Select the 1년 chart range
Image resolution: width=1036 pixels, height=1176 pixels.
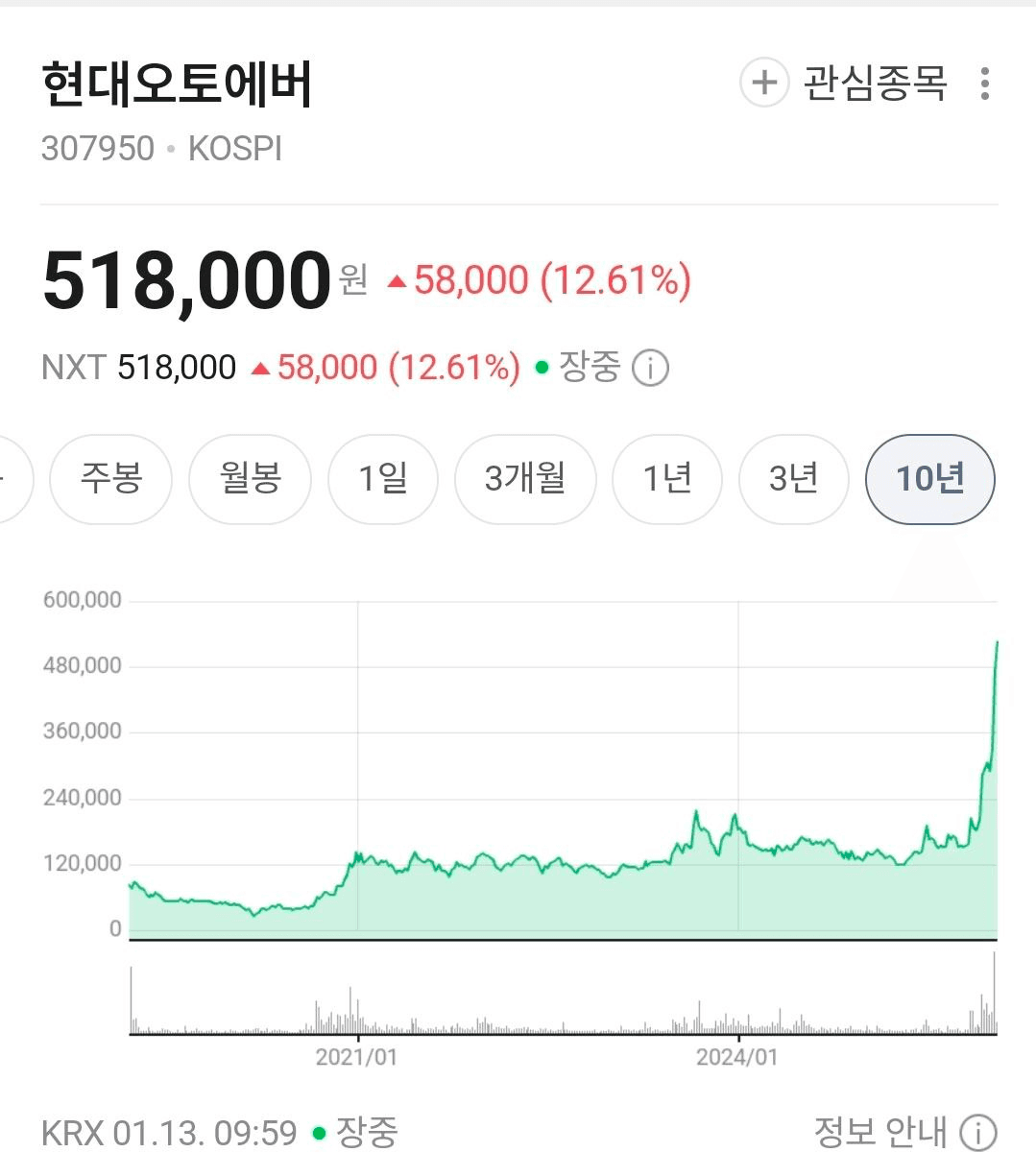tap(667, 478)
